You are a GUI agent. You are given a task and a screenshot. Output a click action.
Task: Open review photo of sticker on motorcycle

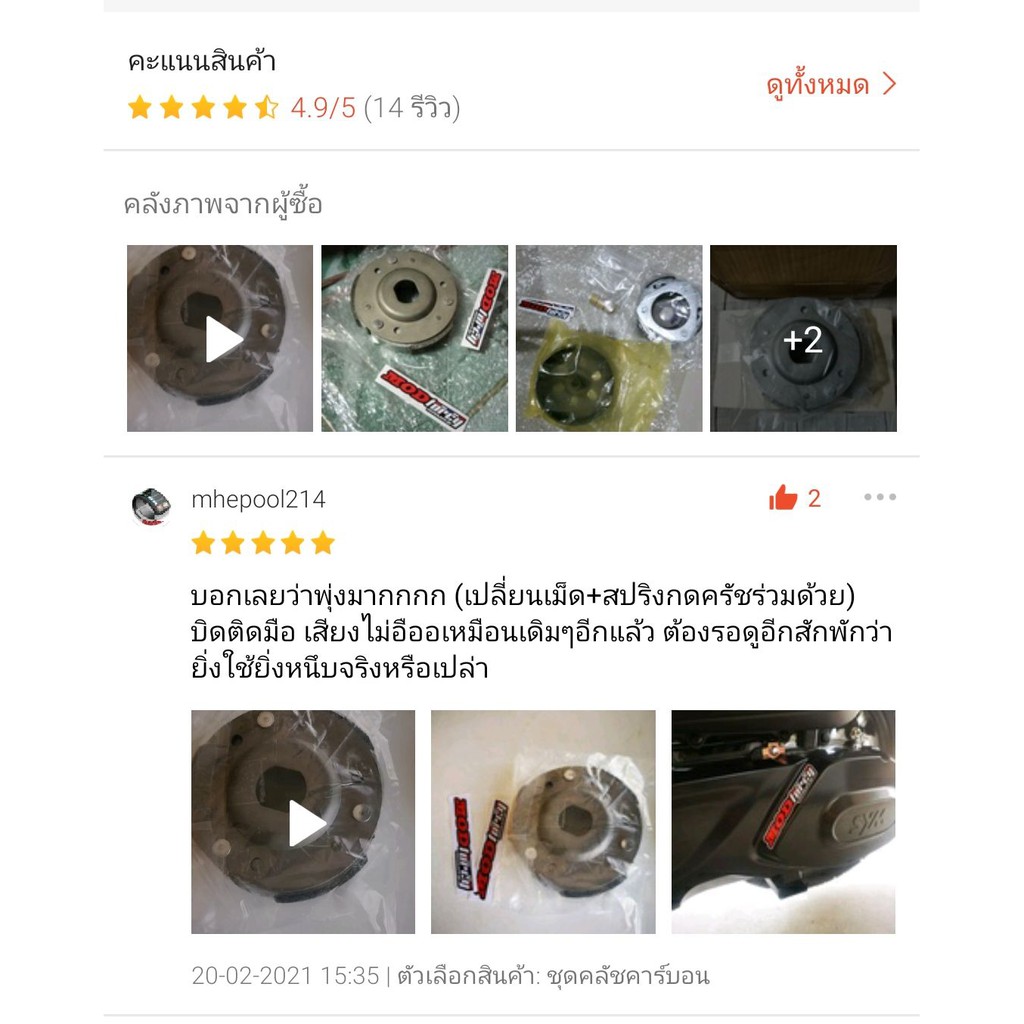[x=783, y=822]
